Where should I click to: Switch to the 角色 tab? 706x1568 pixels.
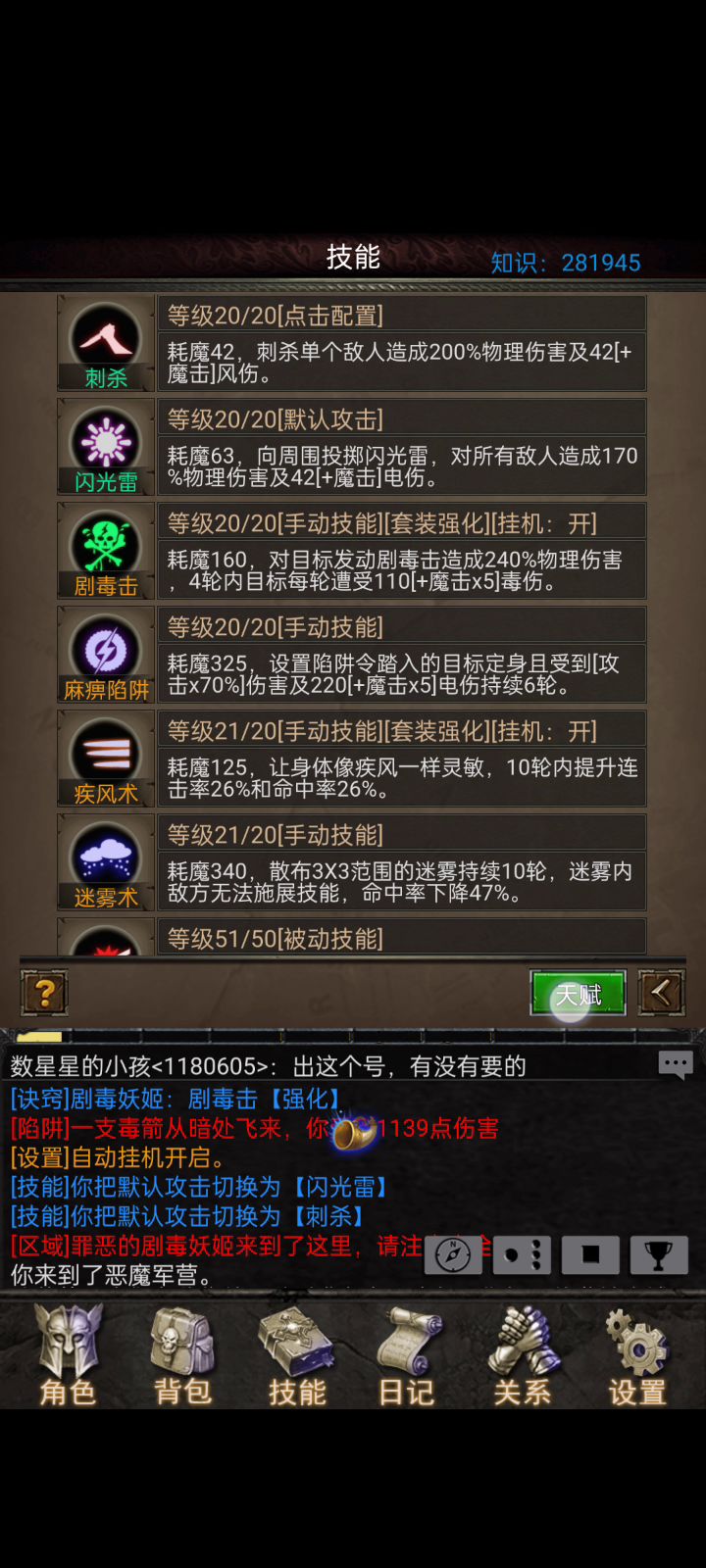[68, 1357]
